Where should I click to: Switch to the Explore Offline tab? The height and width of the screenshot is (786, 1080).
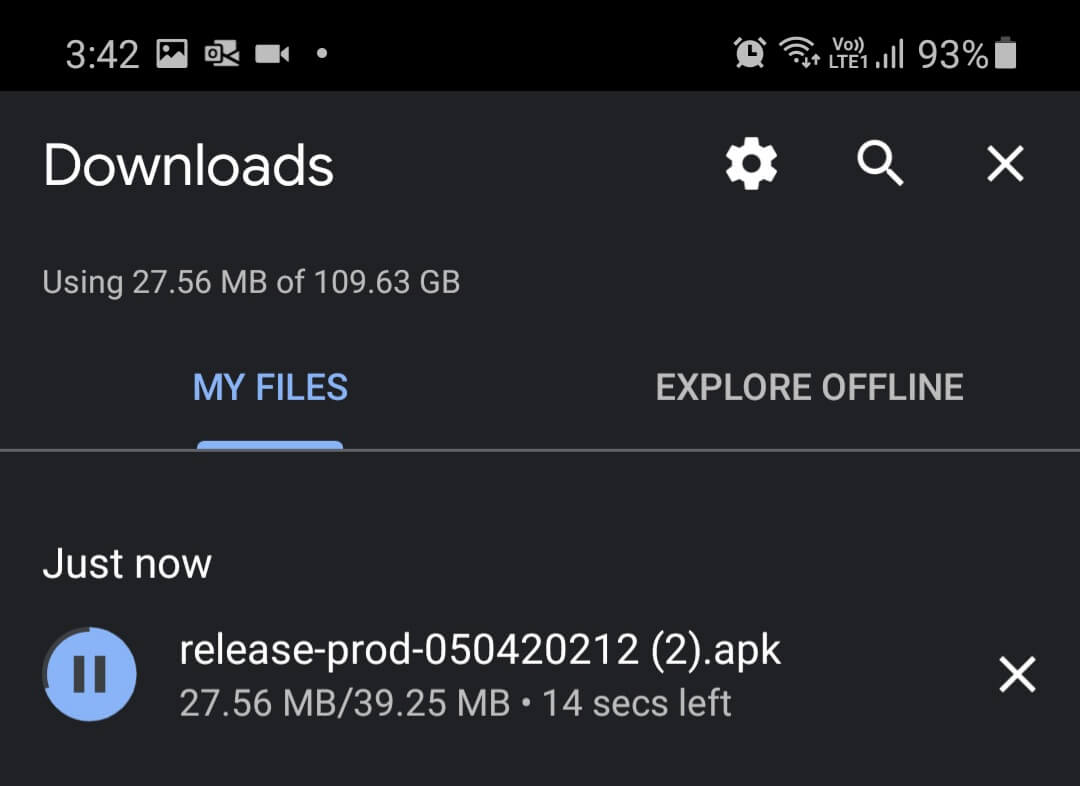click(x=809, y=388)
